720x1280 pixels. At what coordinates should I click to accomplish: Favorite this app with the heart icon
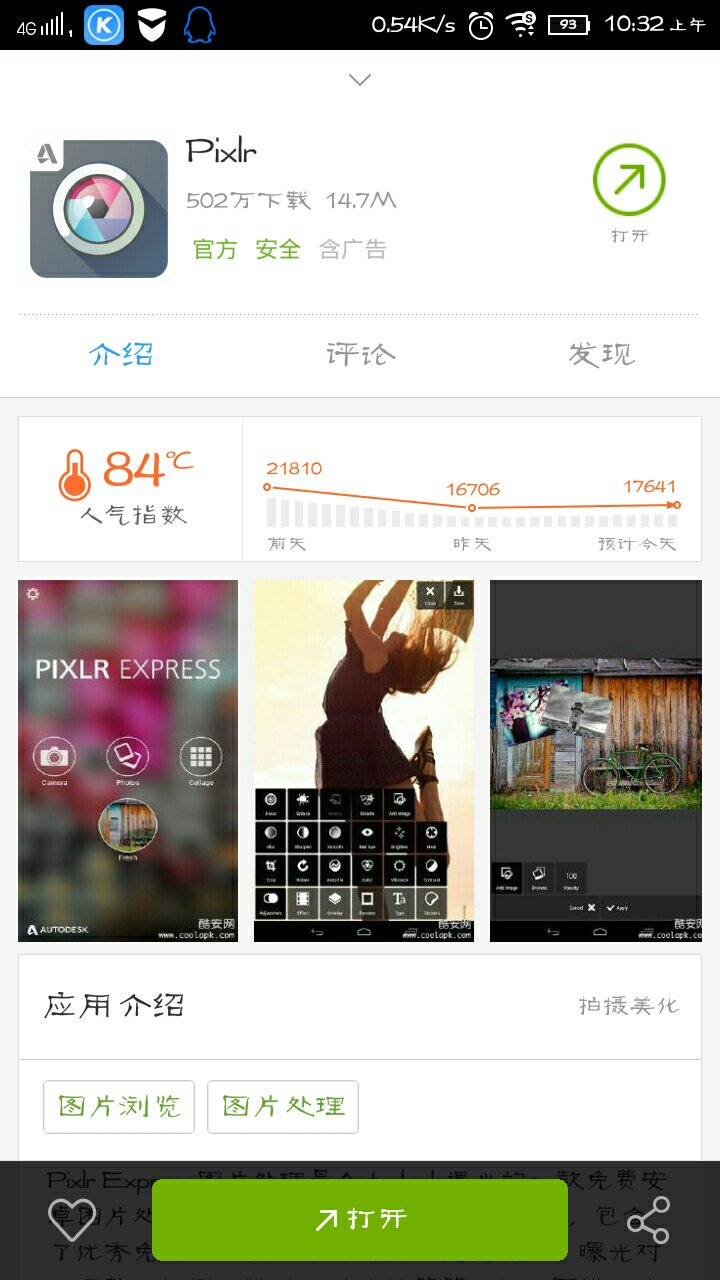coord(72,1219)
